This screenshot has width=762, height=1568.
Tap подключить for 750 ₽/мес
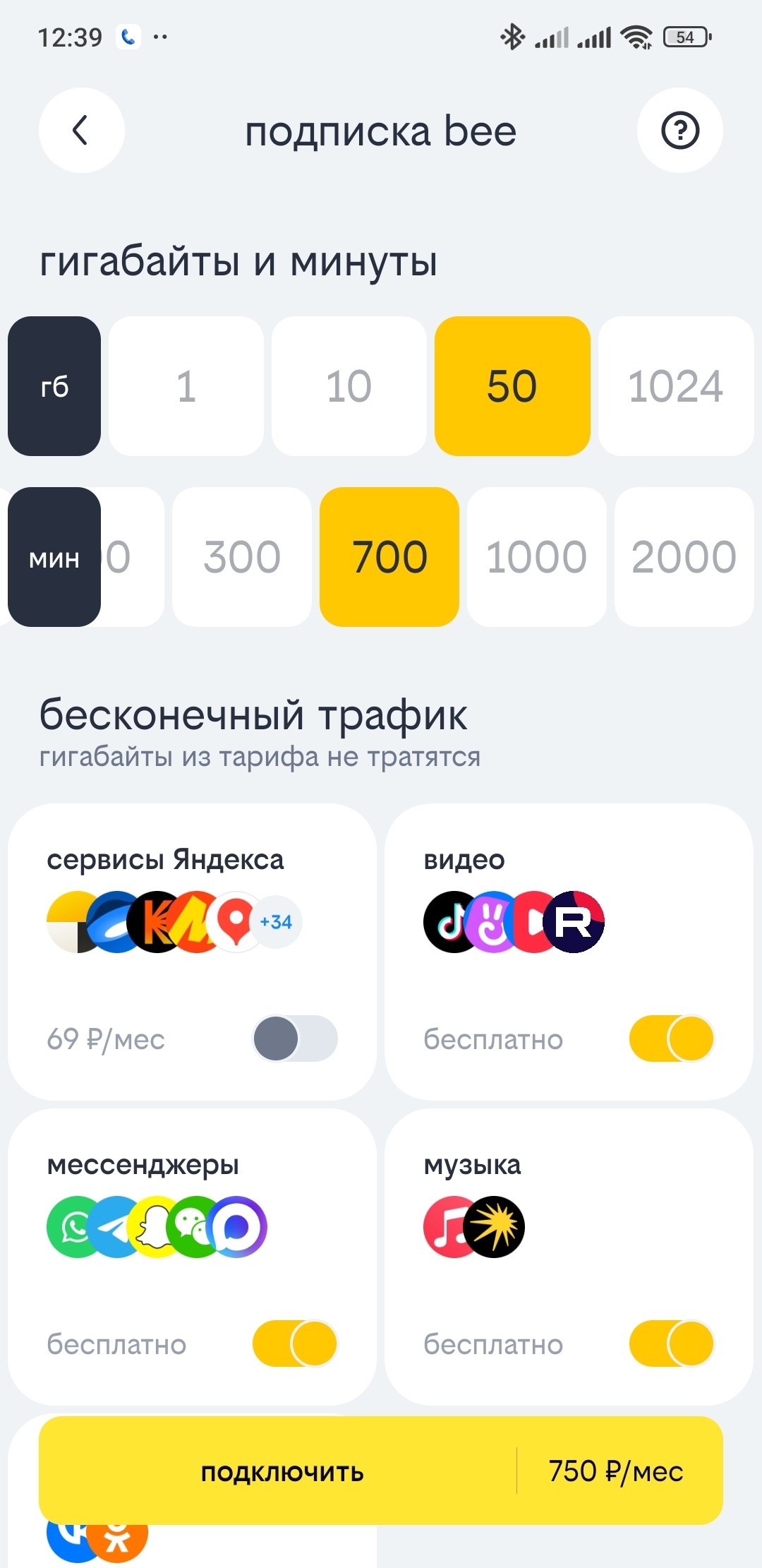(x=282, y=1472)
